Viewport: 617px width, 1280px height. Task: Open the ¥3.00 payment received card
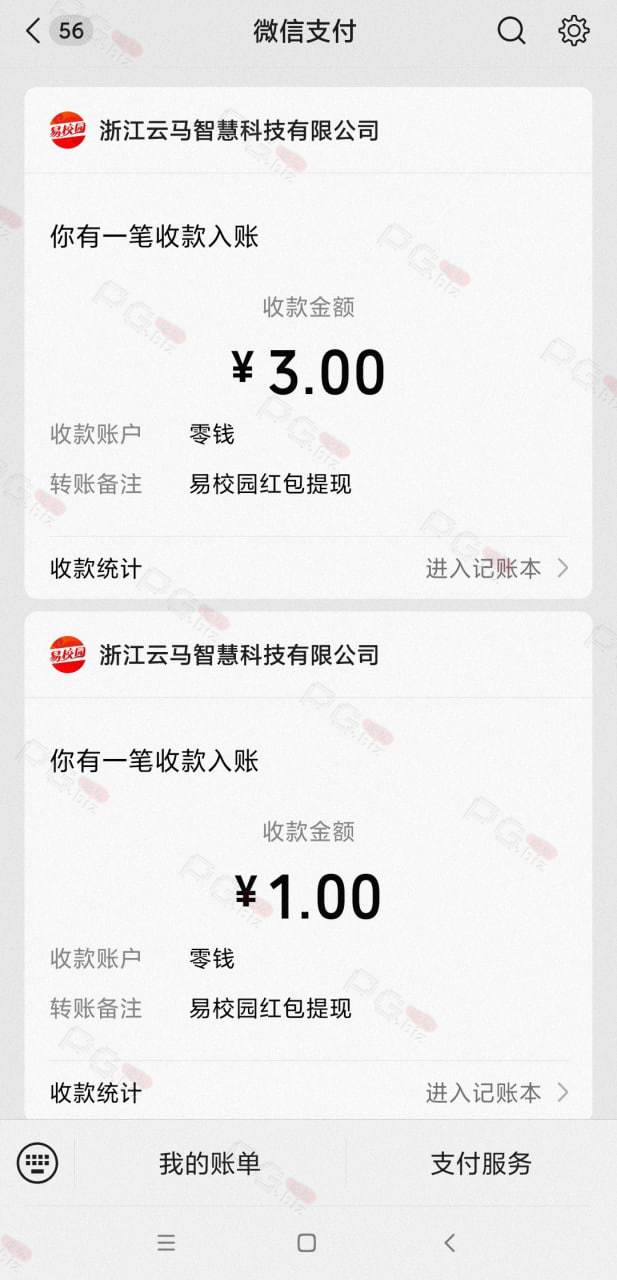pyautogui.click(x=308, y=343)
